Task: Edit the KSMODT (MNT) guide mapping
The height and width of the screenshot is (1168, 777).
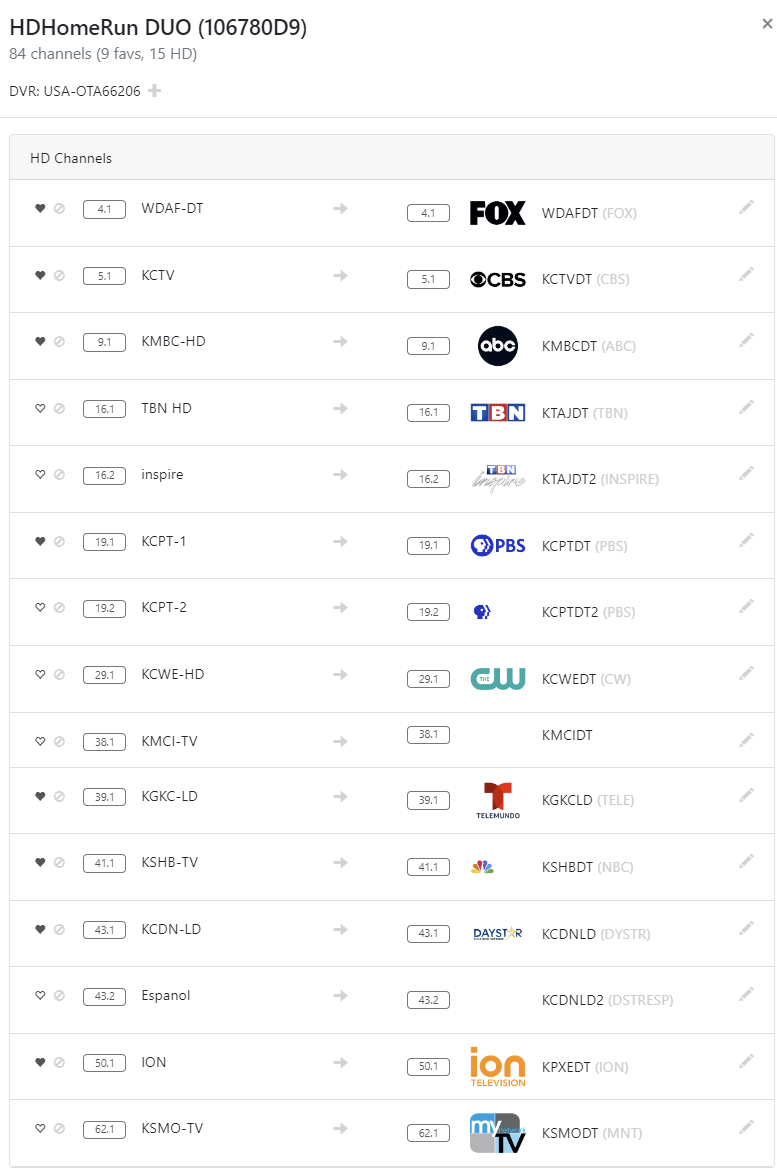Action: click(746, 1127)
